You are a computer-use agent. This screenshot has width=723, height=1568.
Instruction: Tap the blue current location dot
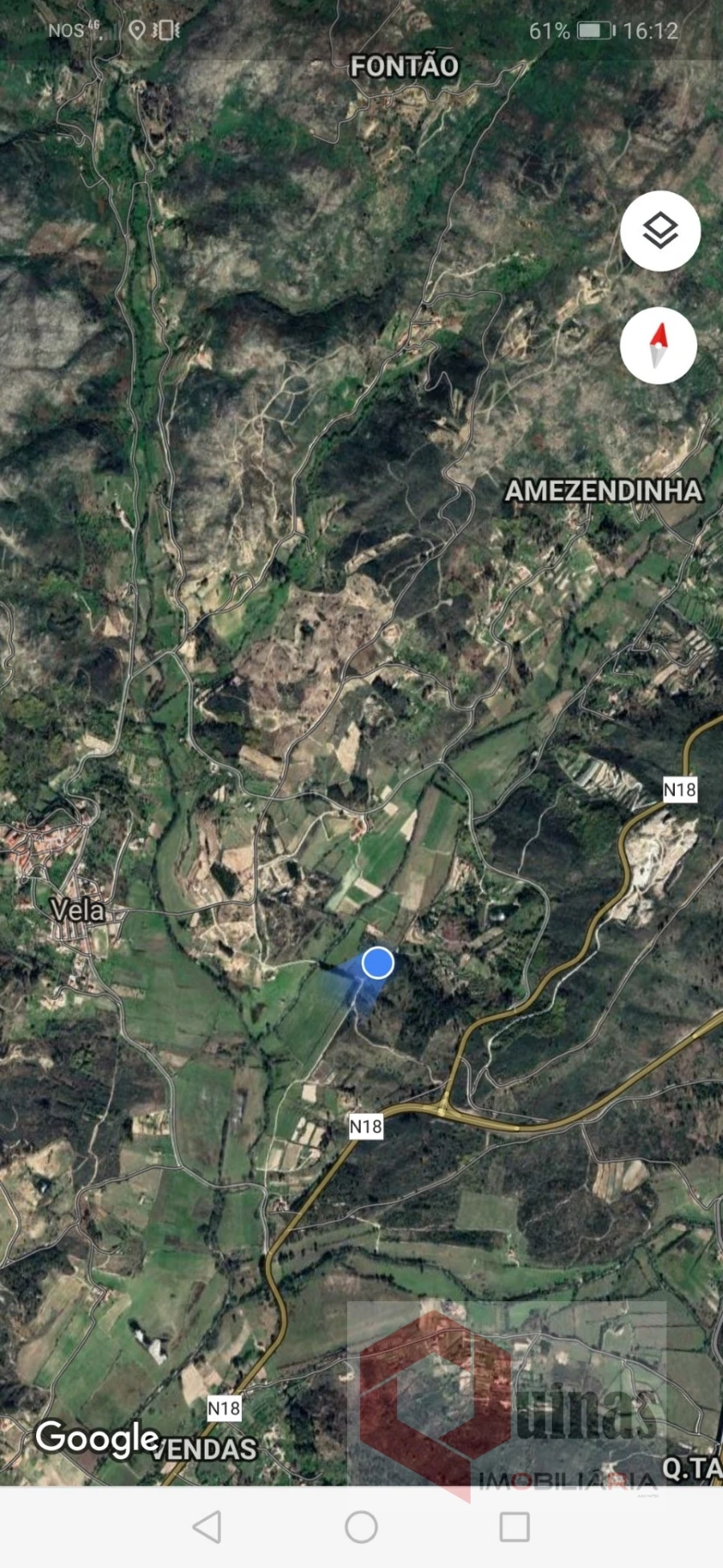(x=378, y=962)
